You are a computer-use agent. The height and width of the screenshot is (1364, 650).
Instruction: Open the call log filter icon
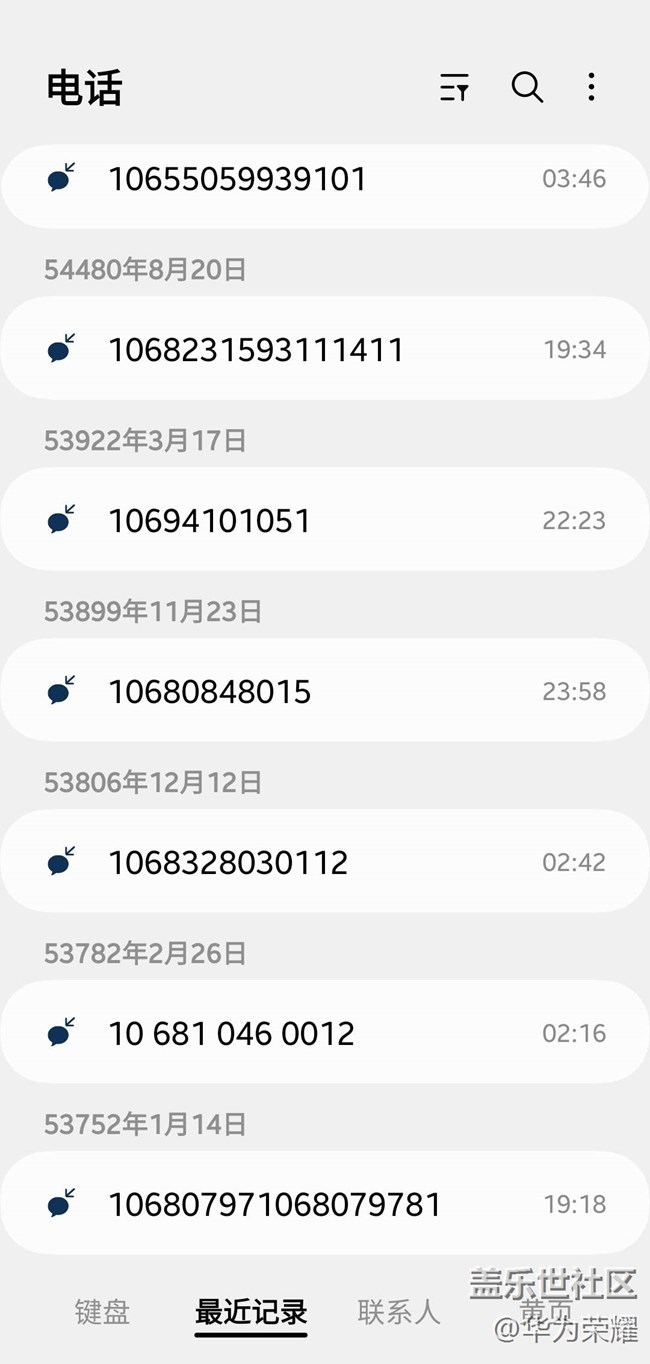(454, 88)
